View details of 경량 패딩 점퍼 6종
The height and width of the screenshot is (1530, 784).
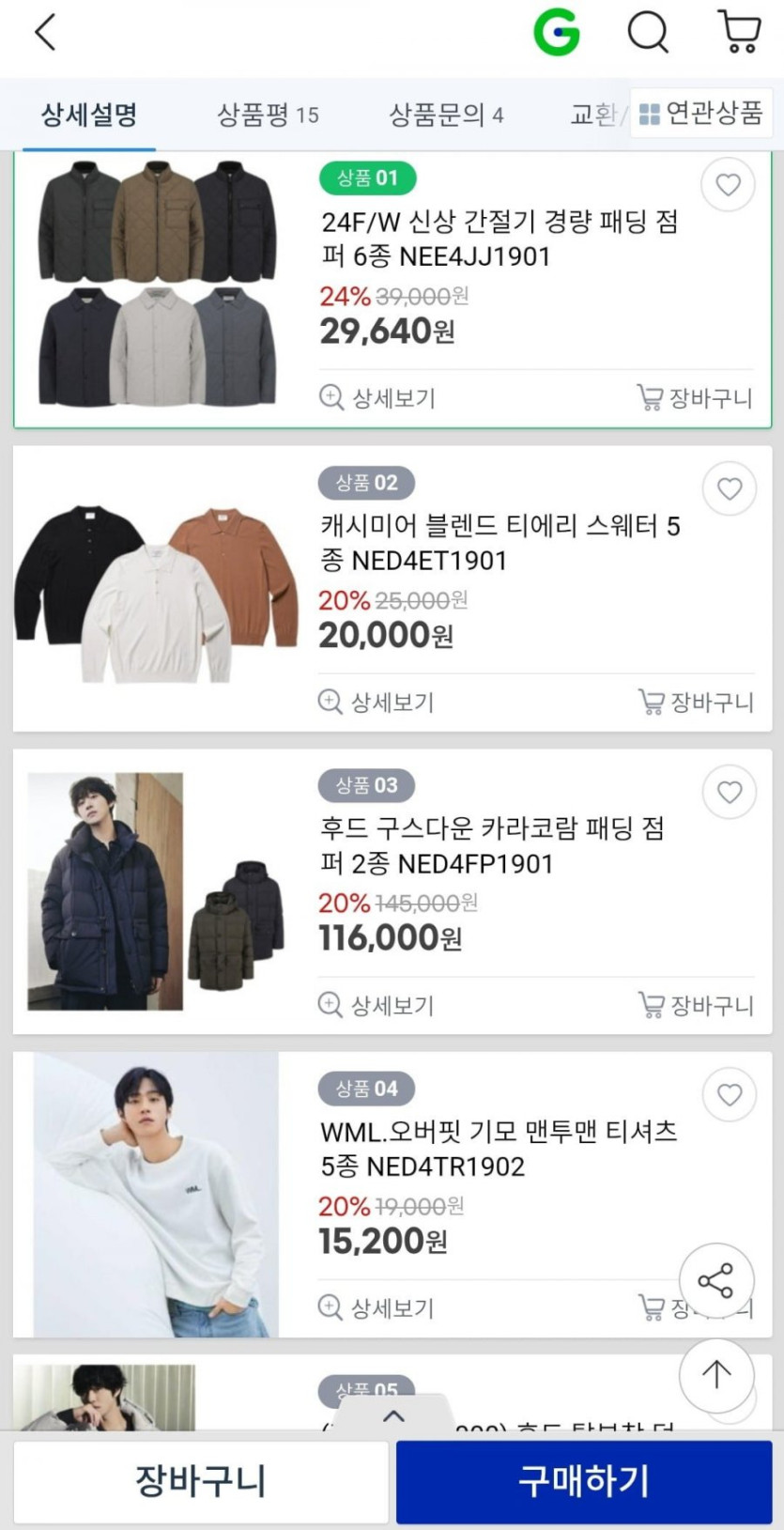pos(377,398)
